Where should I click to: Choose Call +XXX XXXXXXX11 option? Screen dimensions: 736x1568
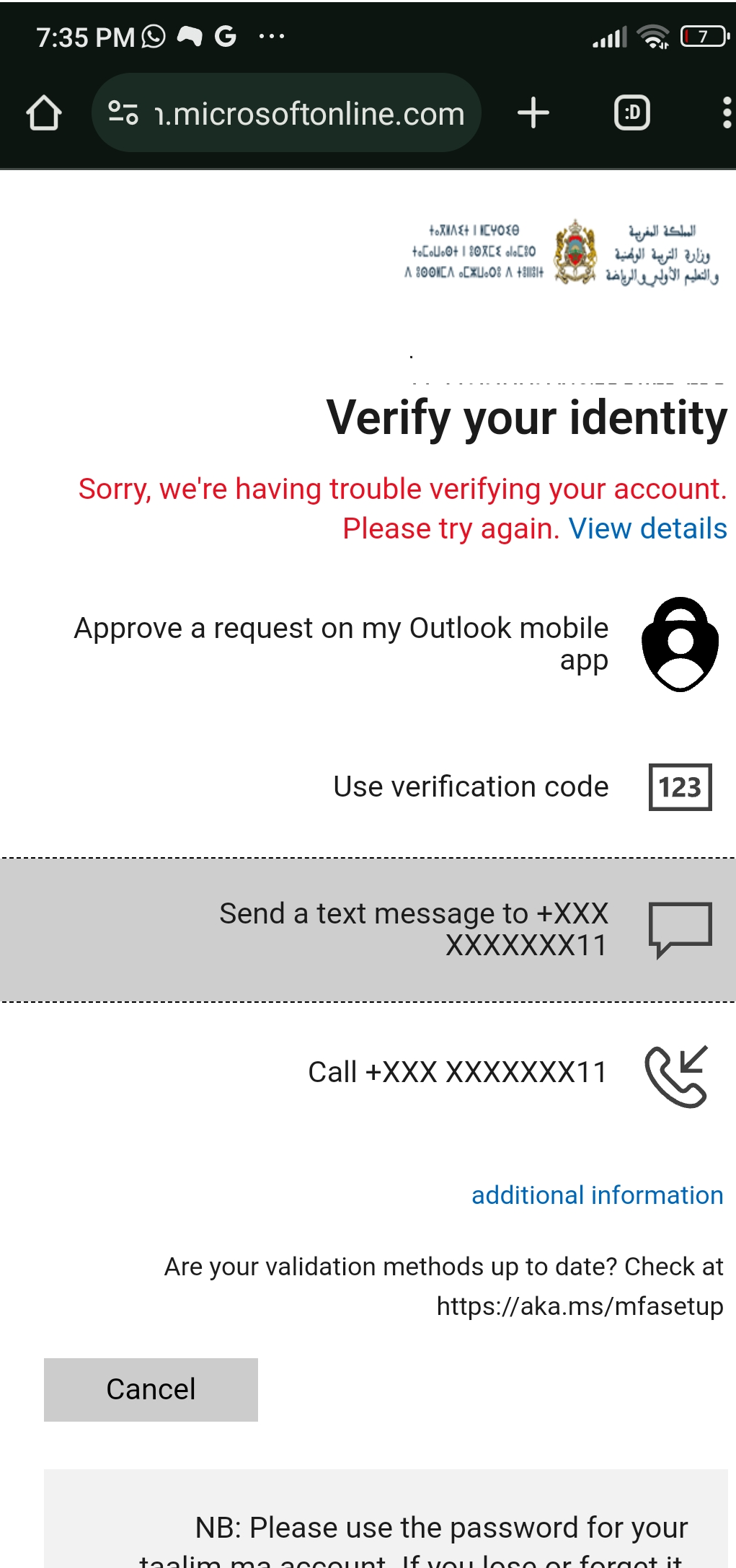click(458, 1072)
